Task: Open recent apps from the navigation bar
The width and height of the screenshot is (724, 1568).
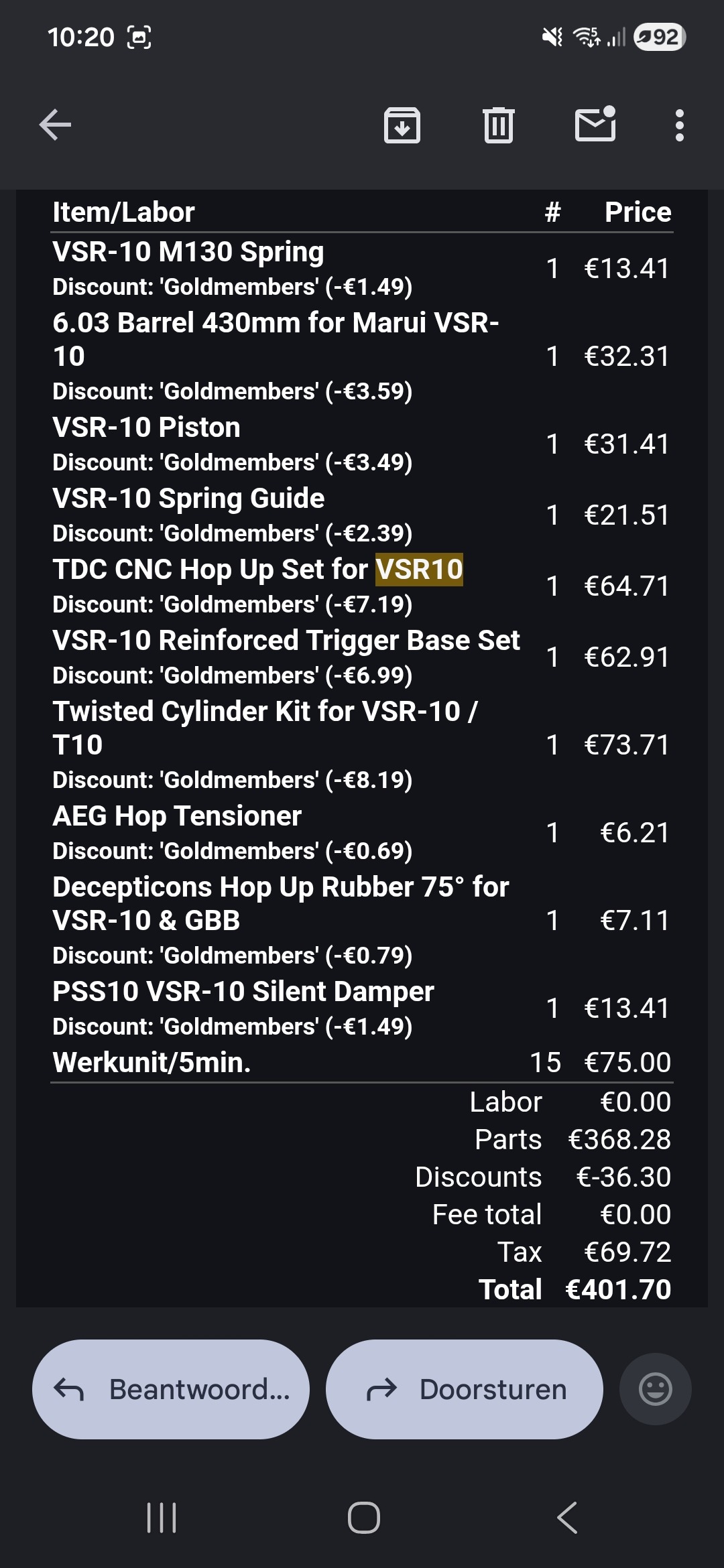Action: (x=162, y=1518)
